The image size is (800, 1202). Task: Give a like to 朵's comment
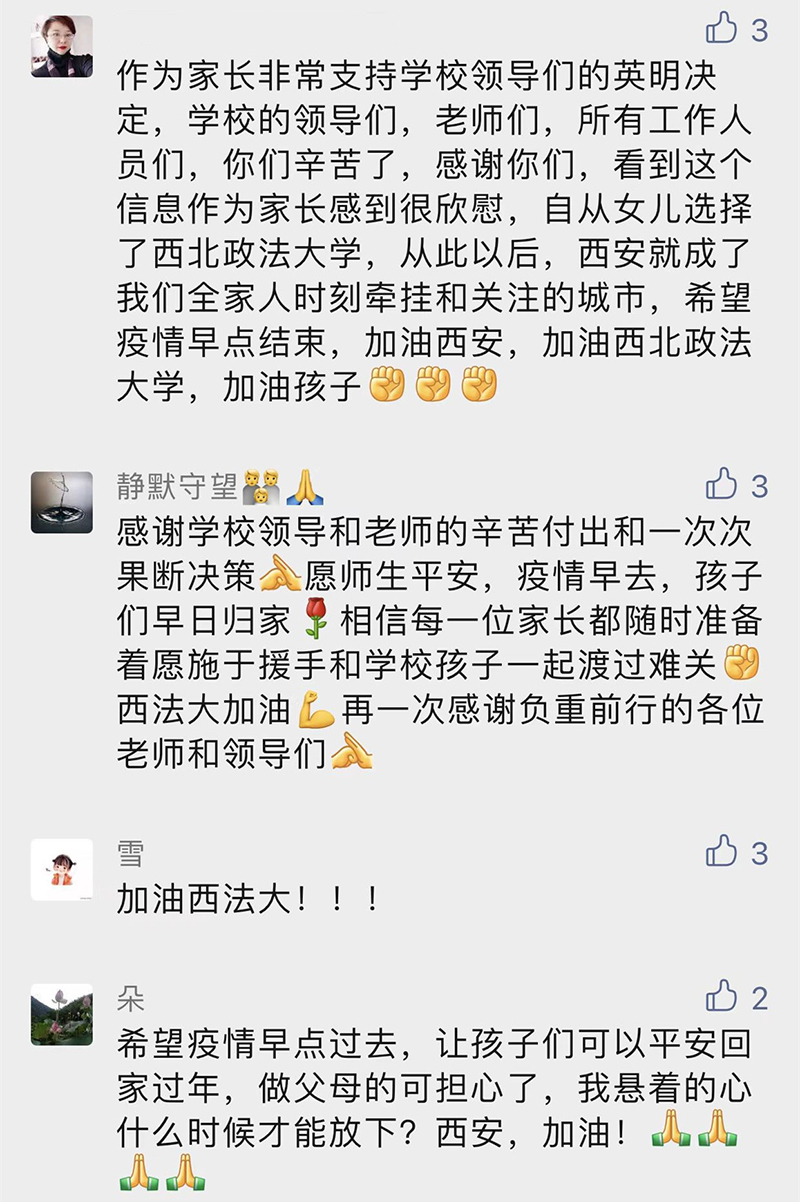point(721,996)
